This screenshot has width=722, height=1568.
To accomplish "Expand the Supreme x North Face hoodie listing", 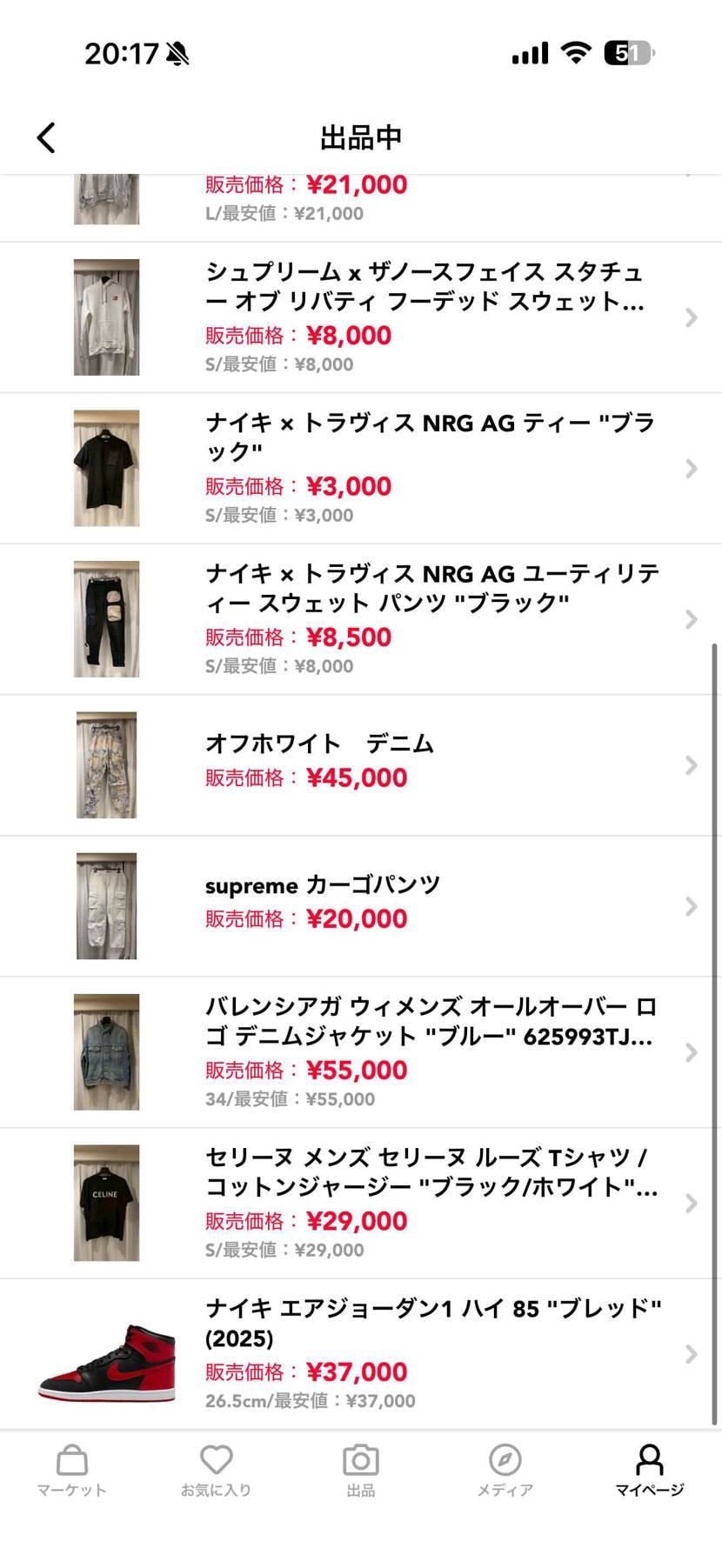I will 692,317.
